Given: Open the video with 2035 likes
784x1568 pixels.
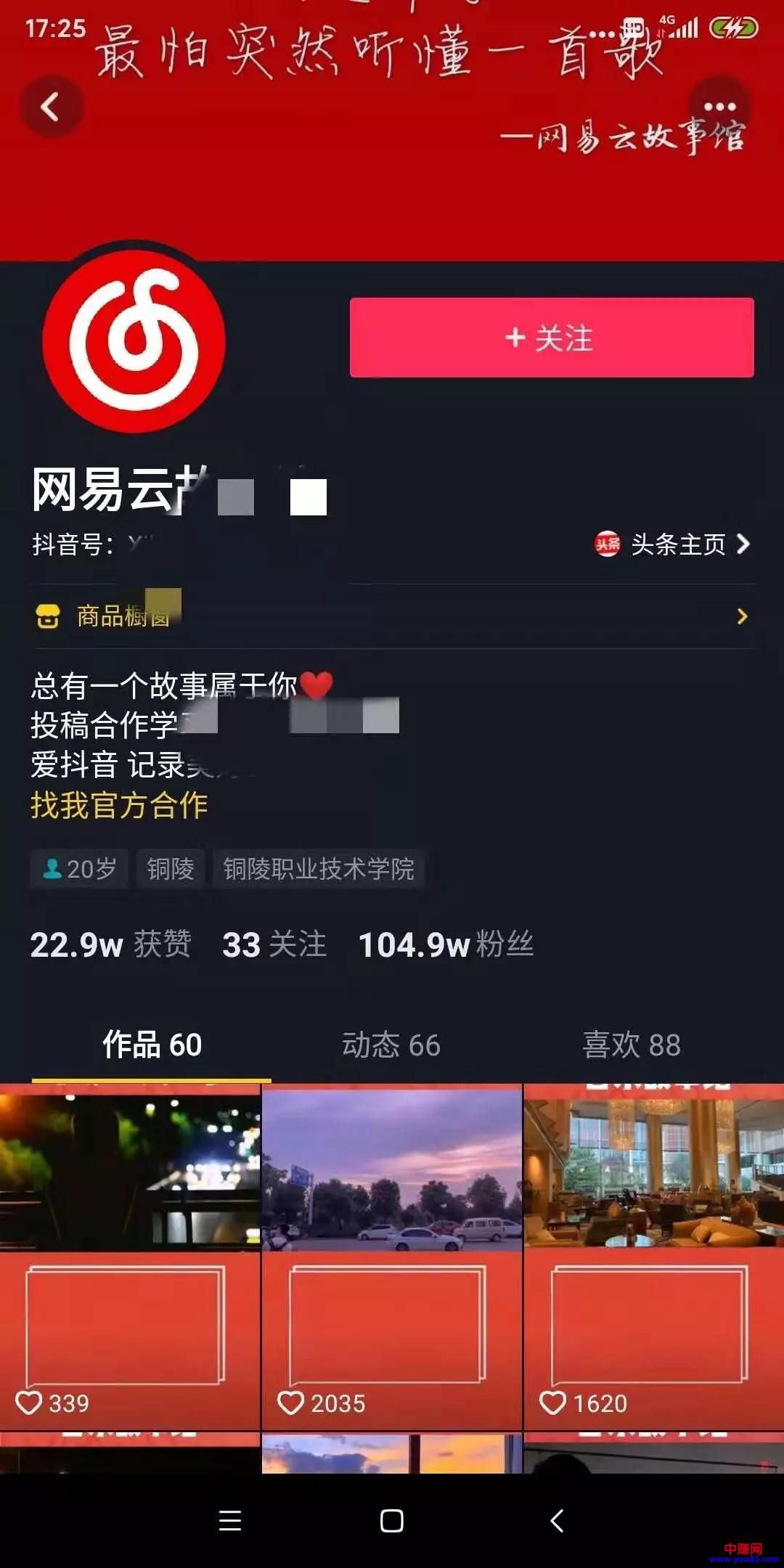Looking at the screenshot, I should pyautogui.click(x=392, y=1256).
